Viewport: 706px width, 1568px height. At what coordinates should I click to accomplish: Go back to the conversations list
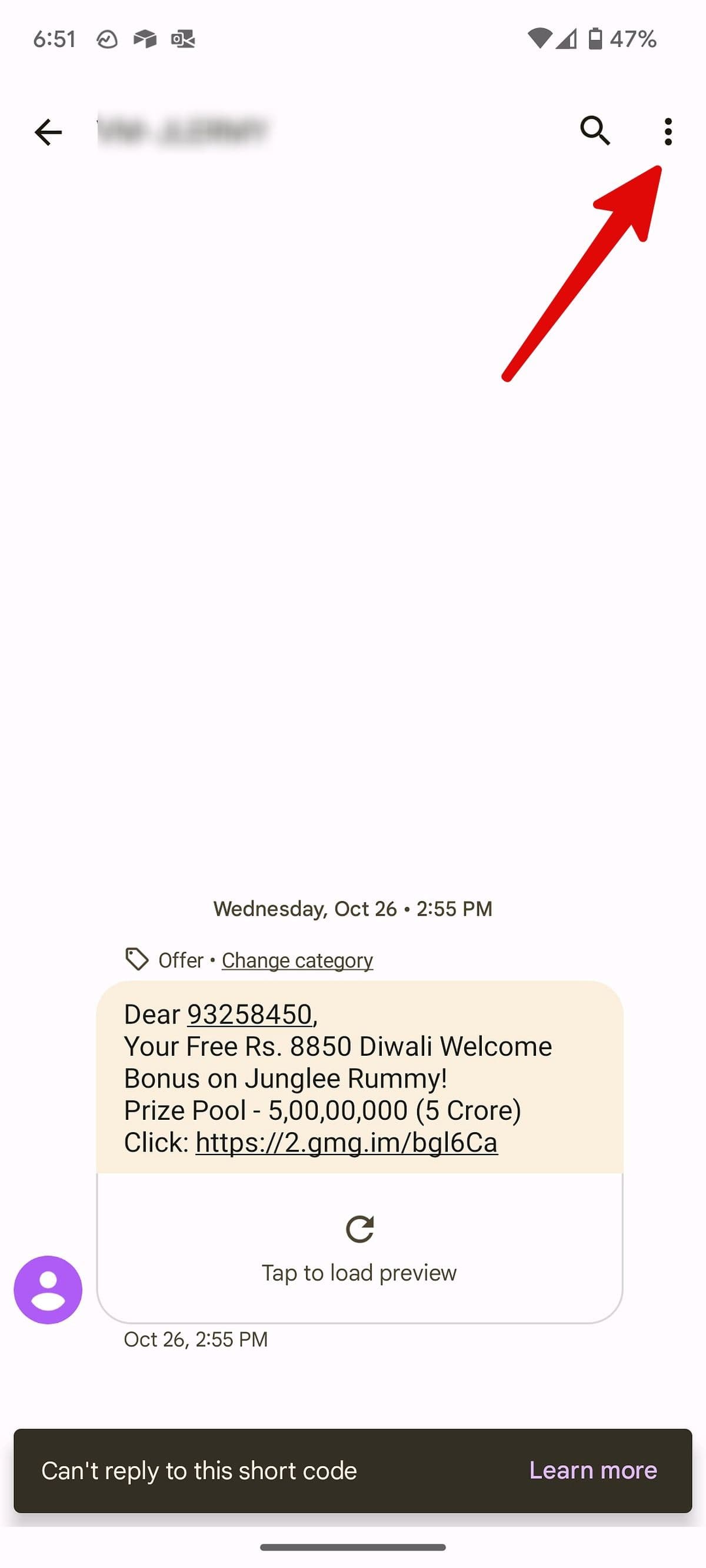48,132
